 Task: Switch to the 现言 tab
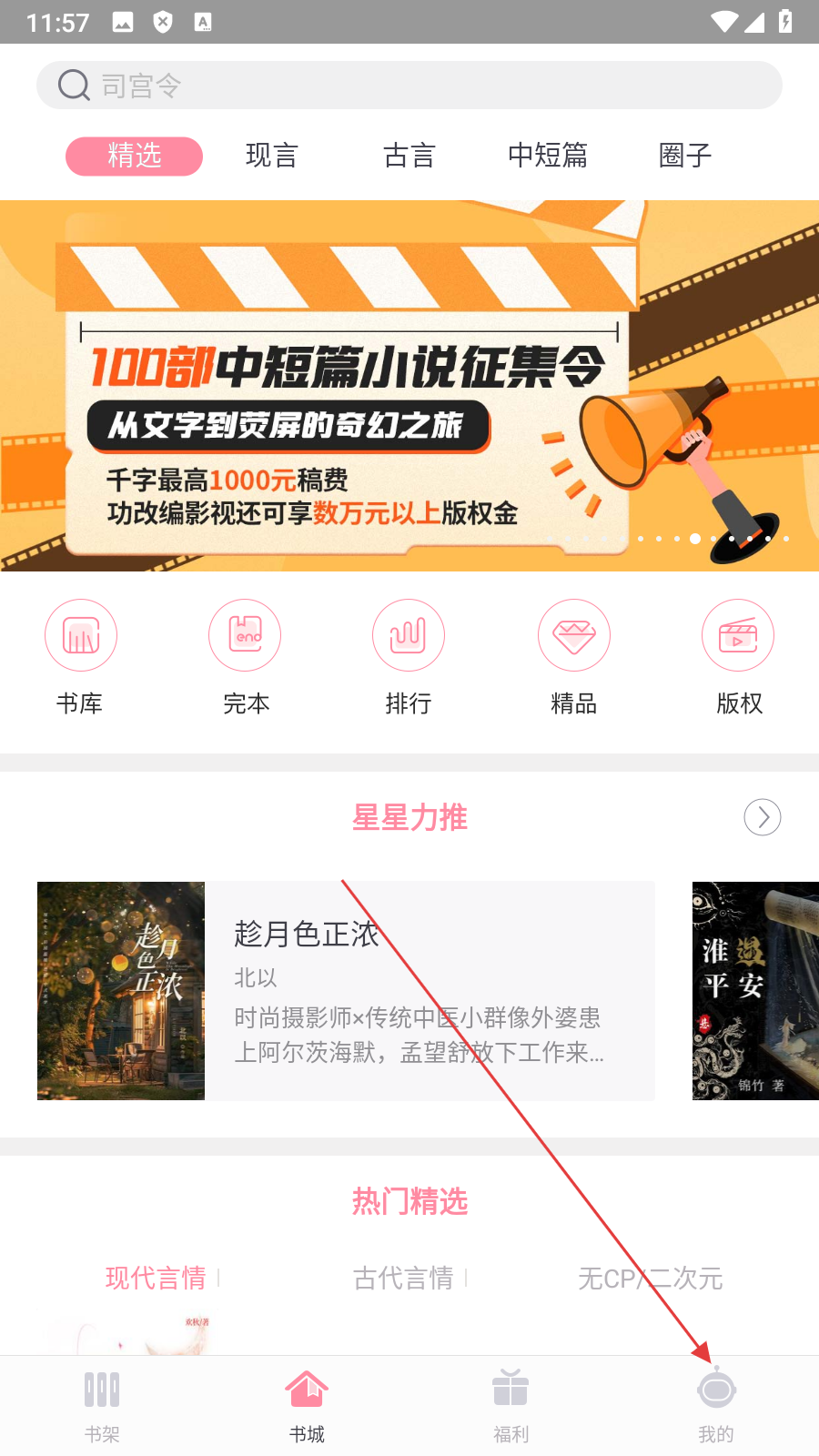click(271, 156)
